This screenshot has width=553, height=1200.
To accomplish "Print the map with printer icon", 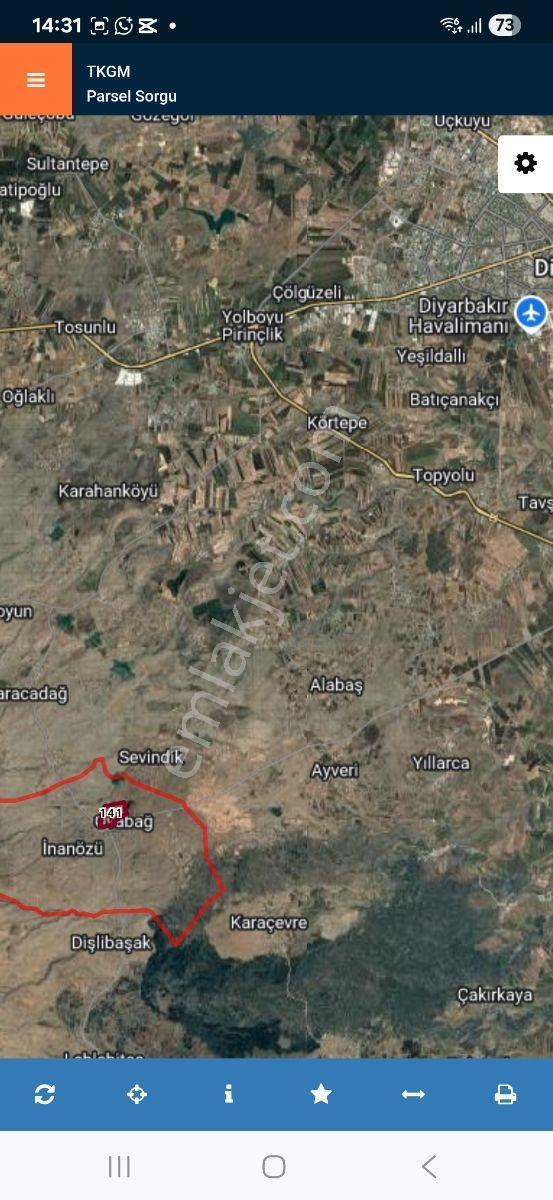I will pyautogui.click(x=506, y=1094).
